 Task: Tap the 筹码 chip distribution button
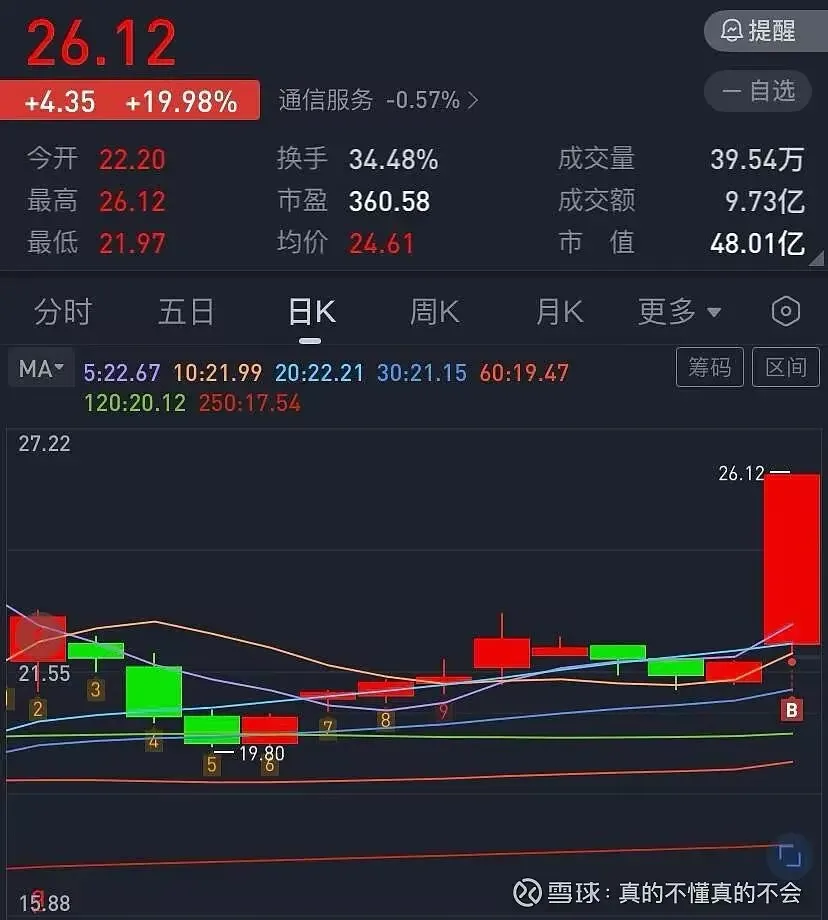709,367
